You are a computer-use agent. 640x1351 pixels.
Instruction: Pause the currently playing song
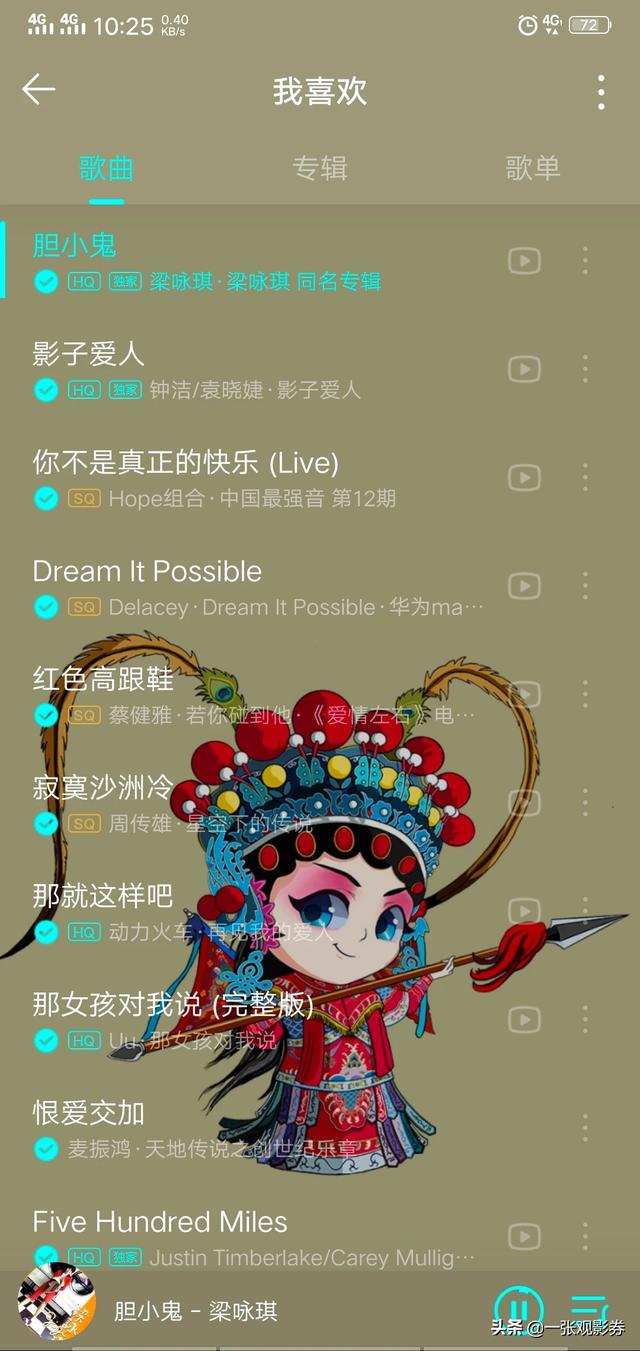pos(518,1309)
